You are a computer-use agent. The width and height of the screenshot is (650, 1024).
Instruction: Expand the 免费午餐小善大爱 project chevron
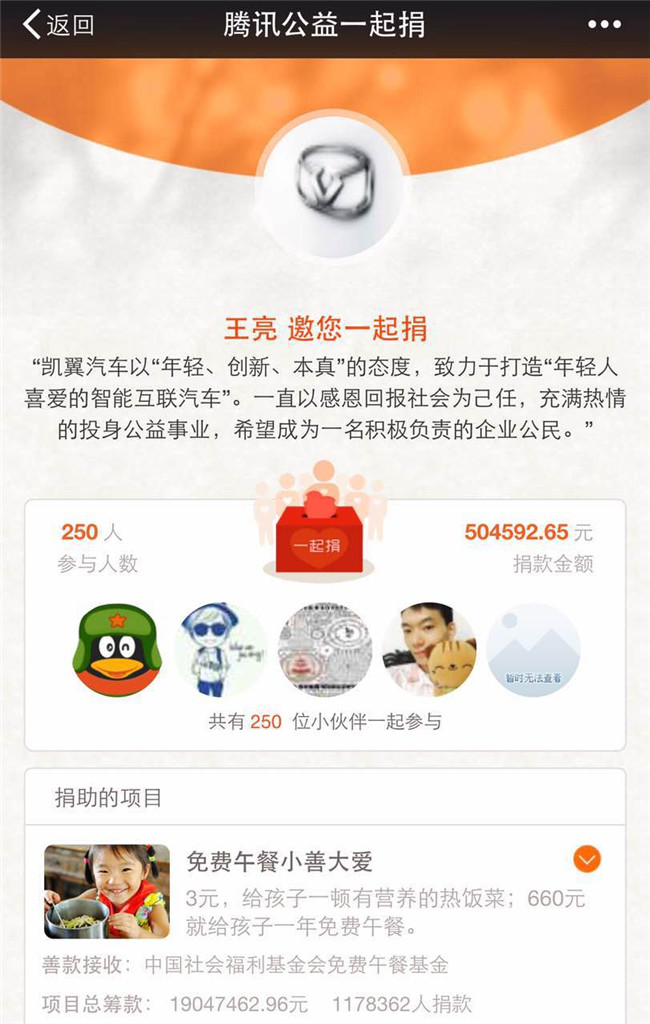click(587, 859)
